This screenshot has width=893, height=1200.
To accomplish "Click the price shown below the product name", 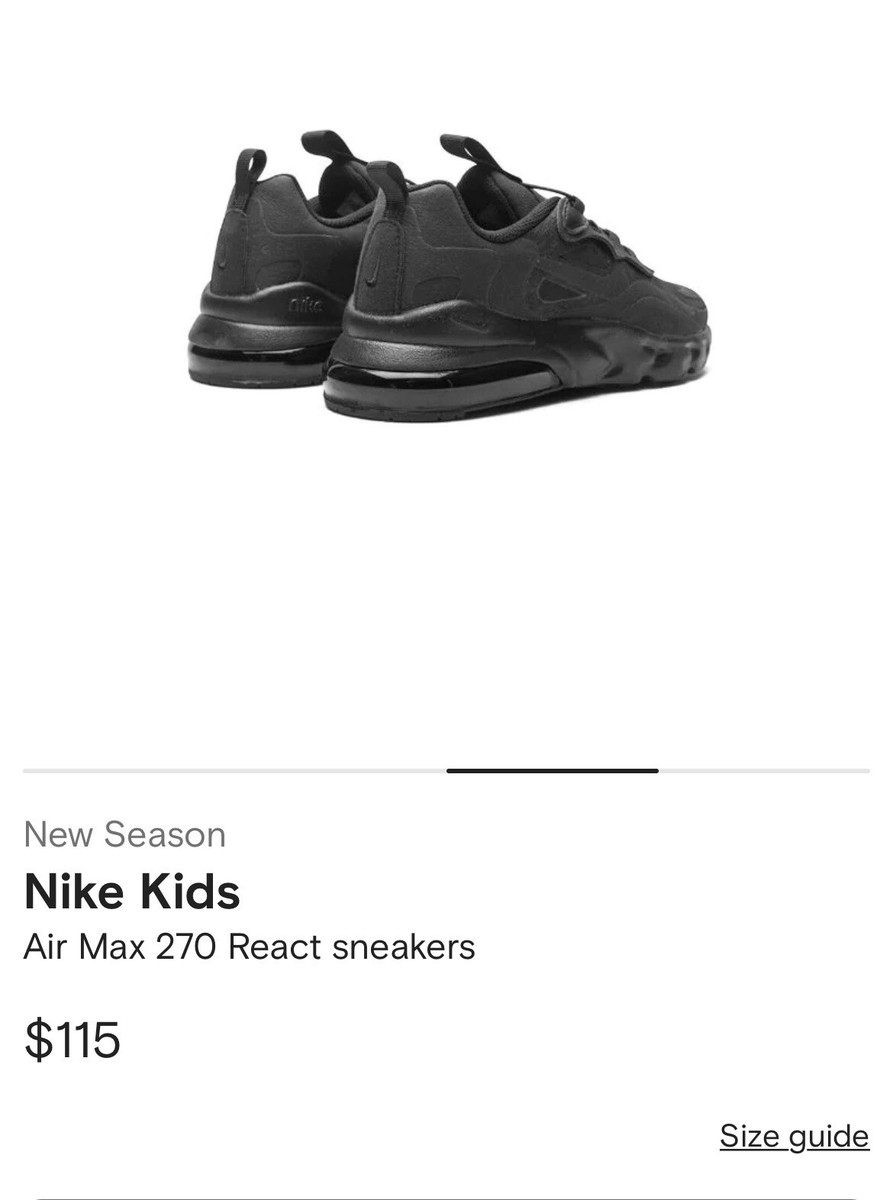I will [71, 1042].
